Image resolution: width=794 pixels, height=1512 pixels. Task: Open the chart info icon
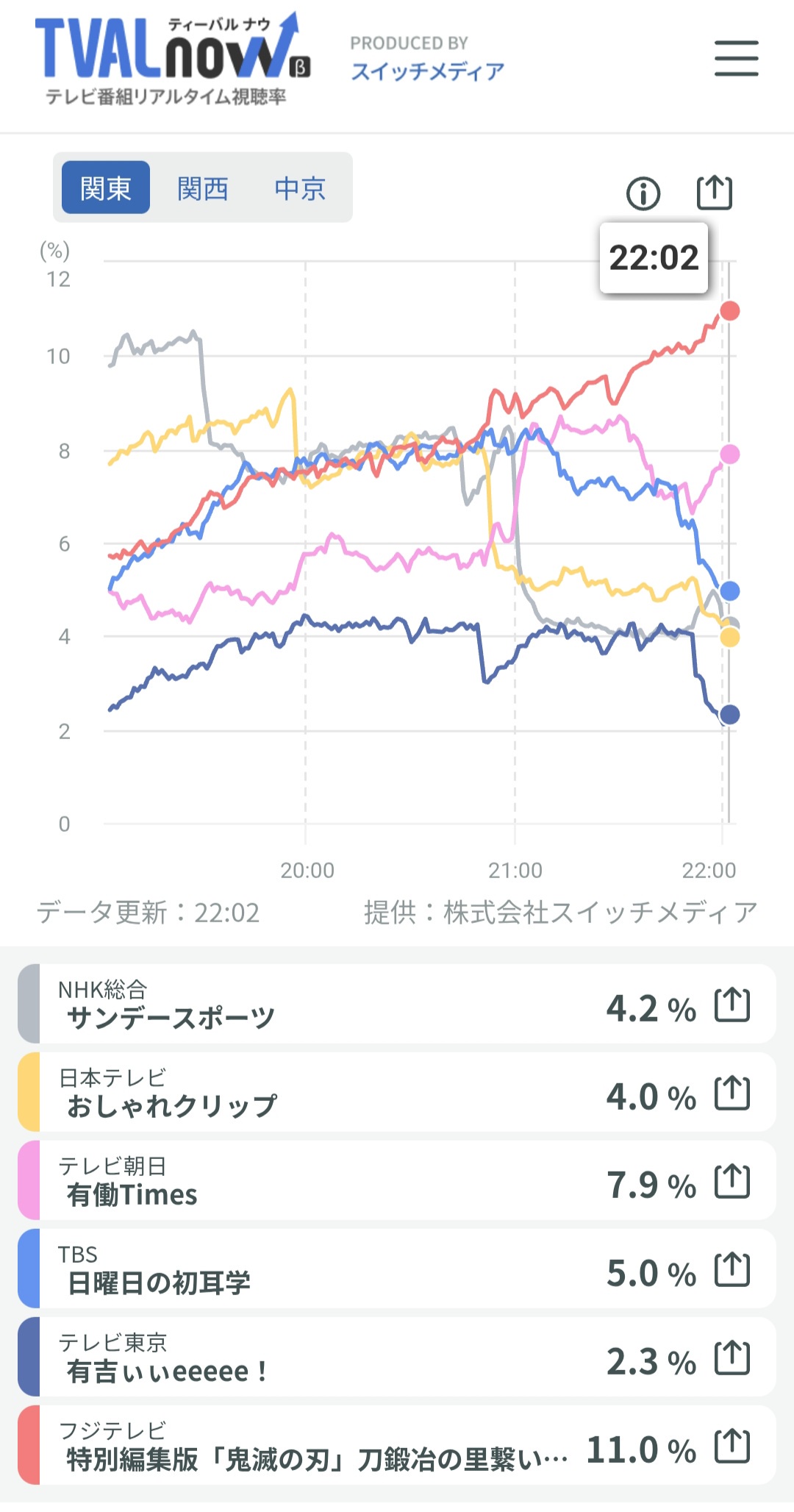click(643, 193)
